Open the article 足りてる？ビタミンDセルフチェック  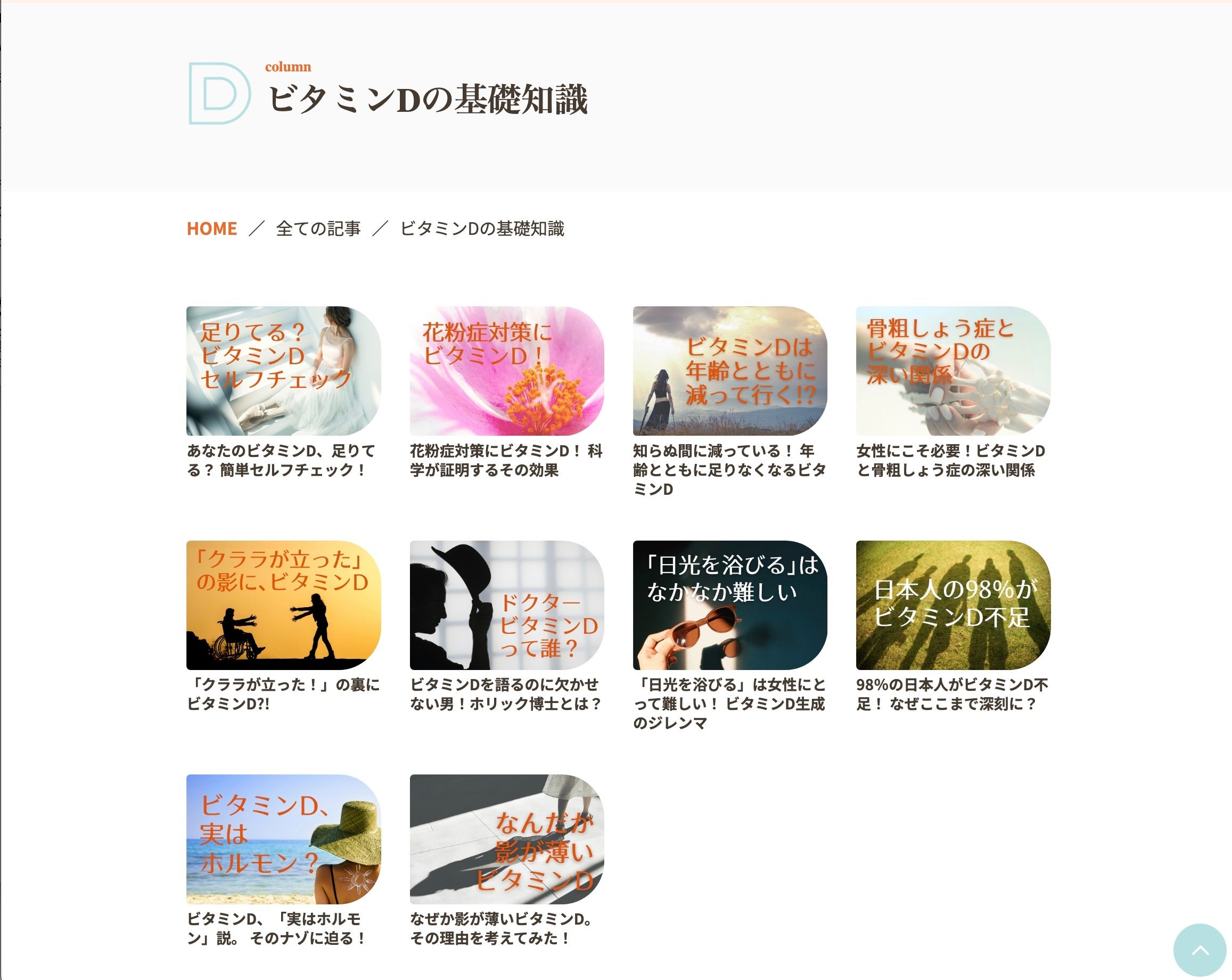pyautogui.click(x=283, y=371)
